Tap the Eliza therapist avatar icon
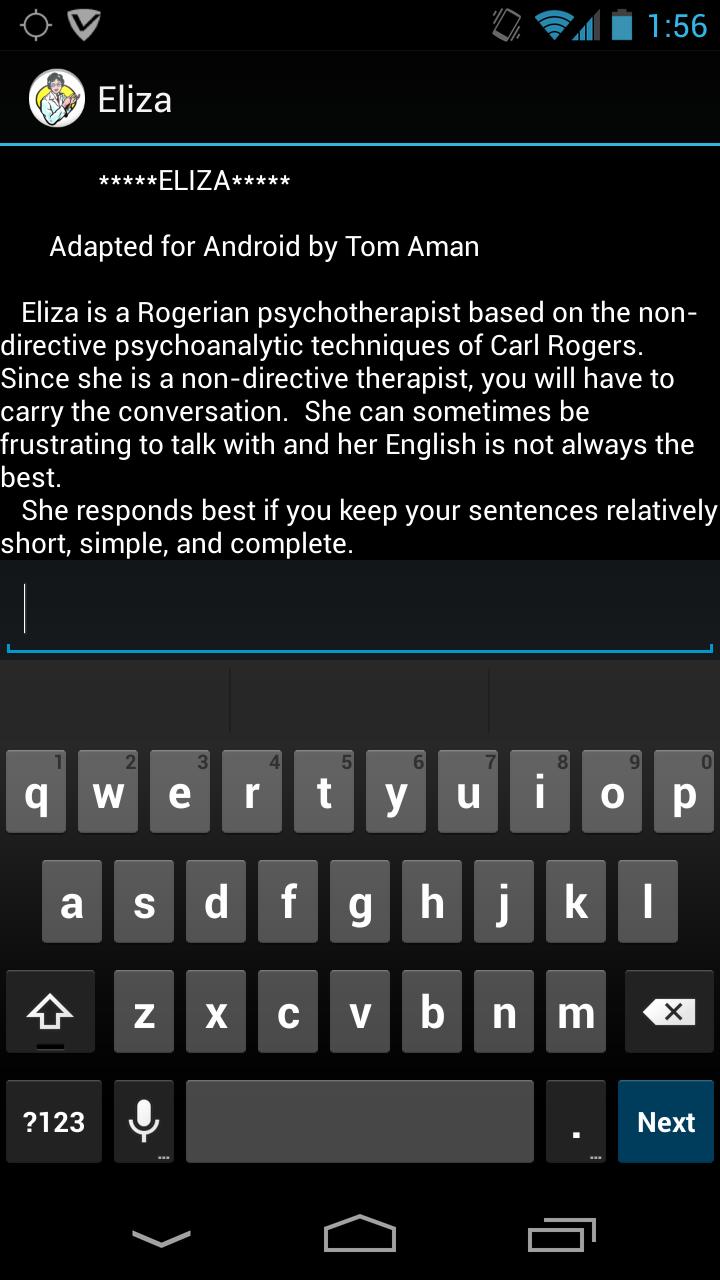Screen dimensions: 720x1280 pyautogui.click(x=56, y=97)
